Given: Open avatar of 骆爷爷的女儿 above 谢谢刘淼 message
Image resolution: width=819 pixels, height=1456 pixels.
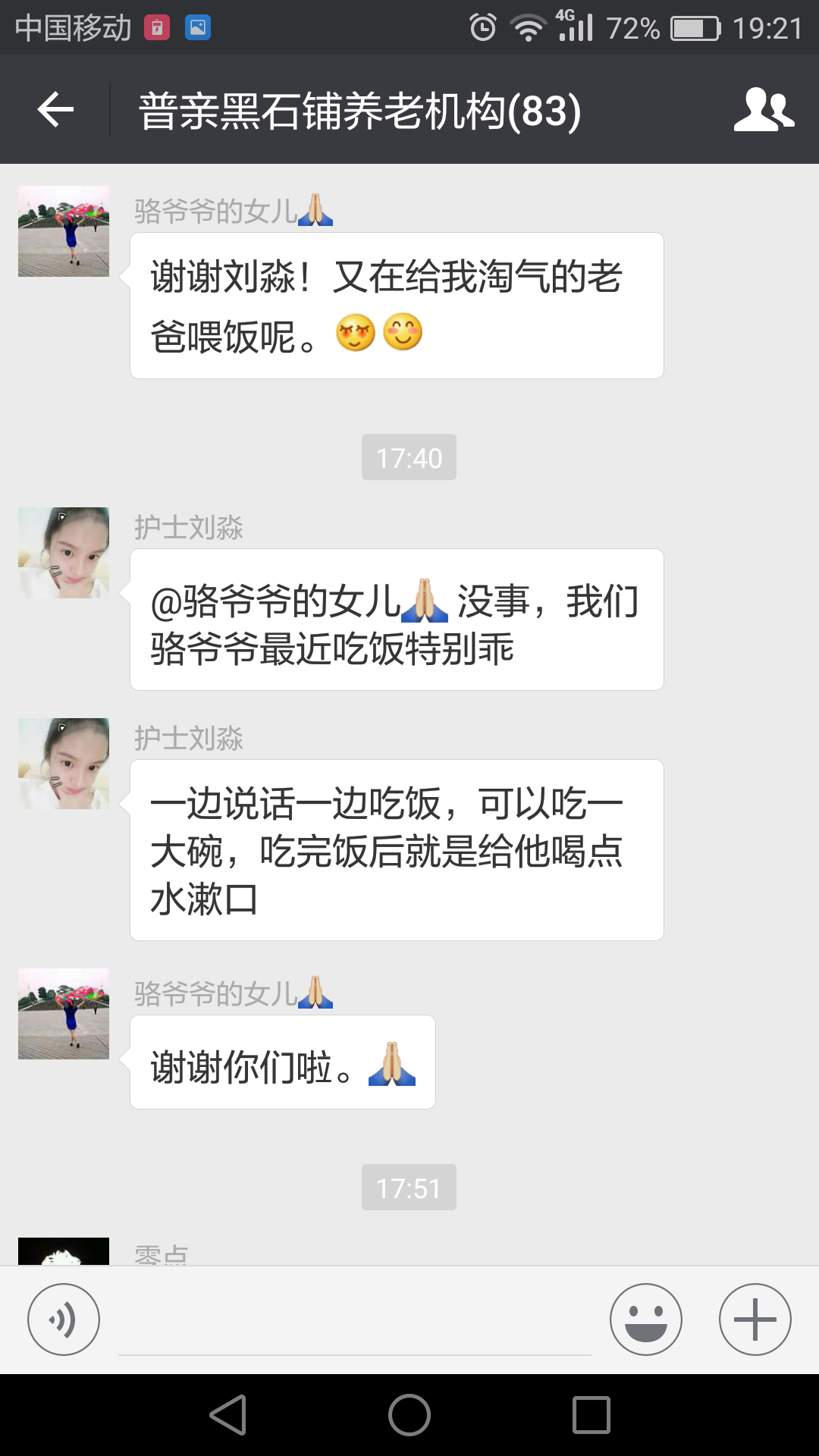Looking at the screenshot, I should [x=64, y=231].
